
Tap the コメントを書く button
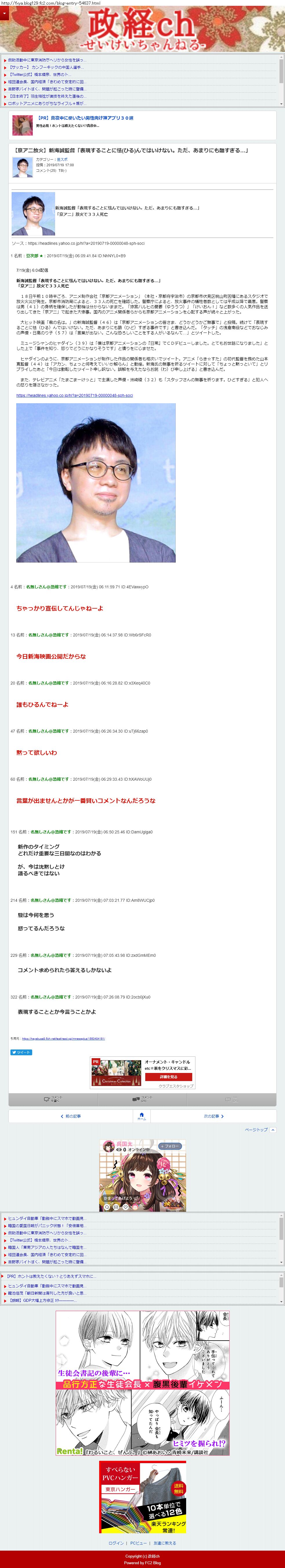53,1099
